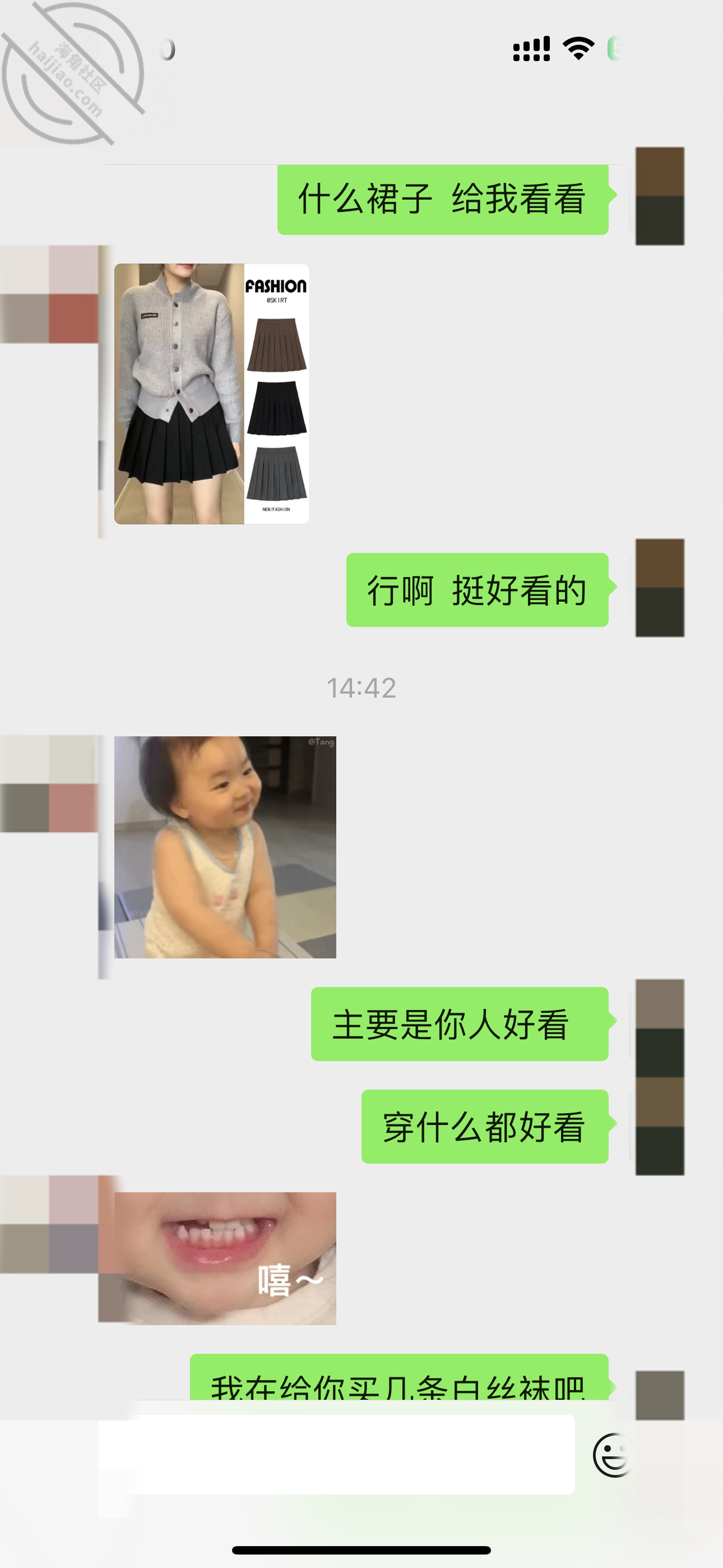This screenshot has height=1568, width=723.
Task: Open the smiling baby sticker message
Action: pyautogui.click(x=225, y=847)
